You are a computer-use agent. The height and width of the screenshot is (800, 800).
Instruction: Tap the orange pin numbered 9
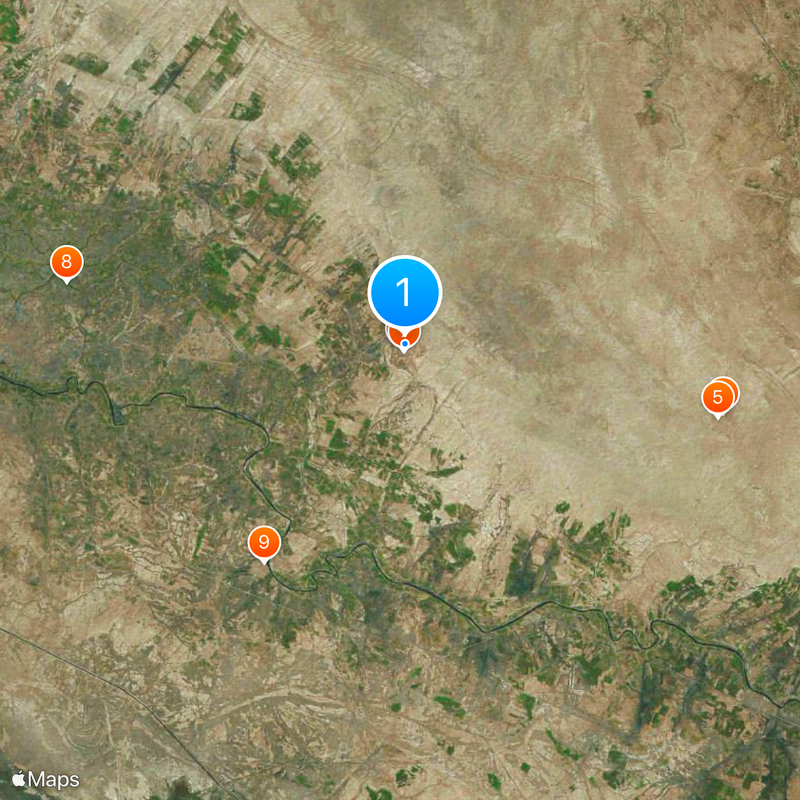pyautogui.click(x=264, y=543)
